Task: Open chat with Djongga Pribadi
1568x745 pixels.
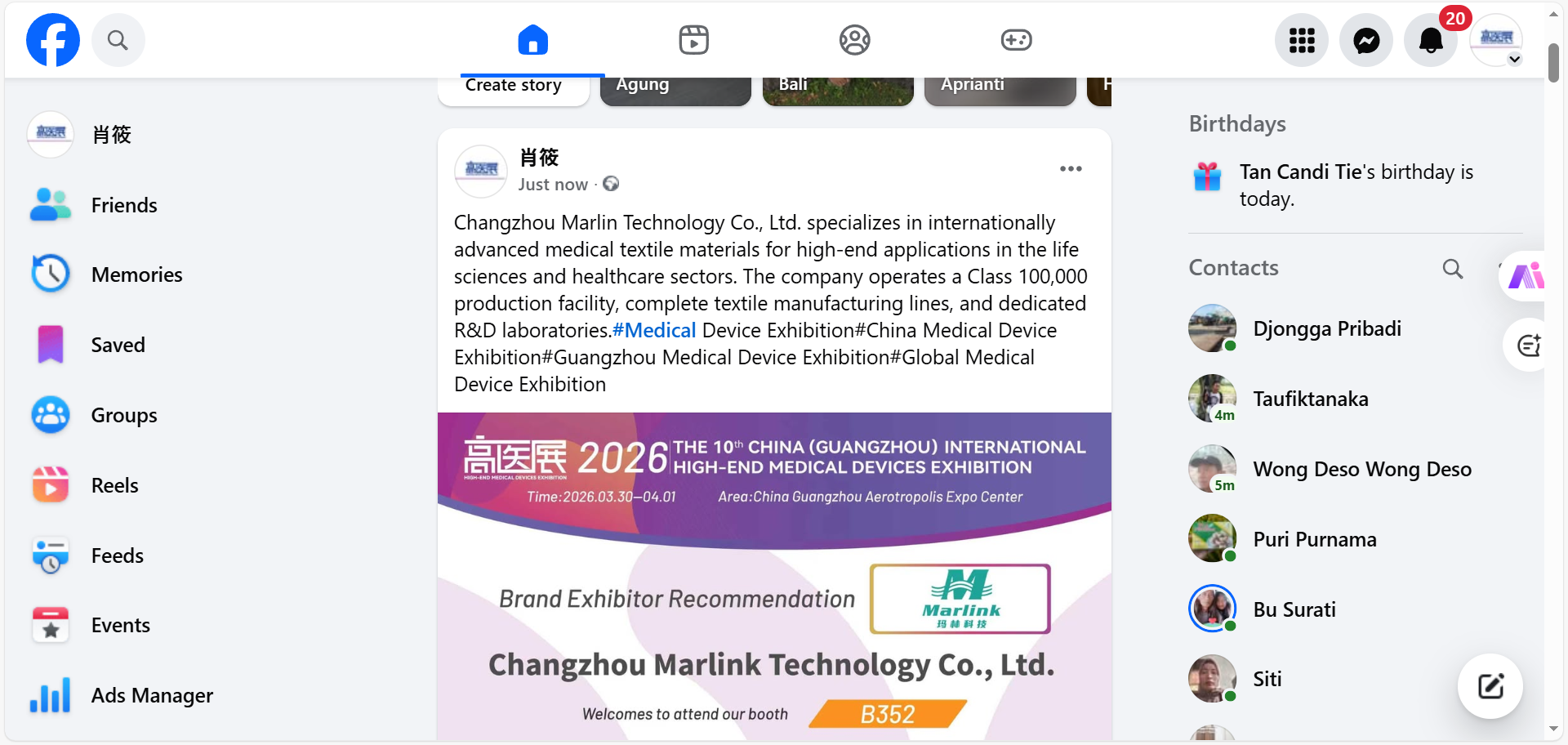Action: tap(1326, 328)
